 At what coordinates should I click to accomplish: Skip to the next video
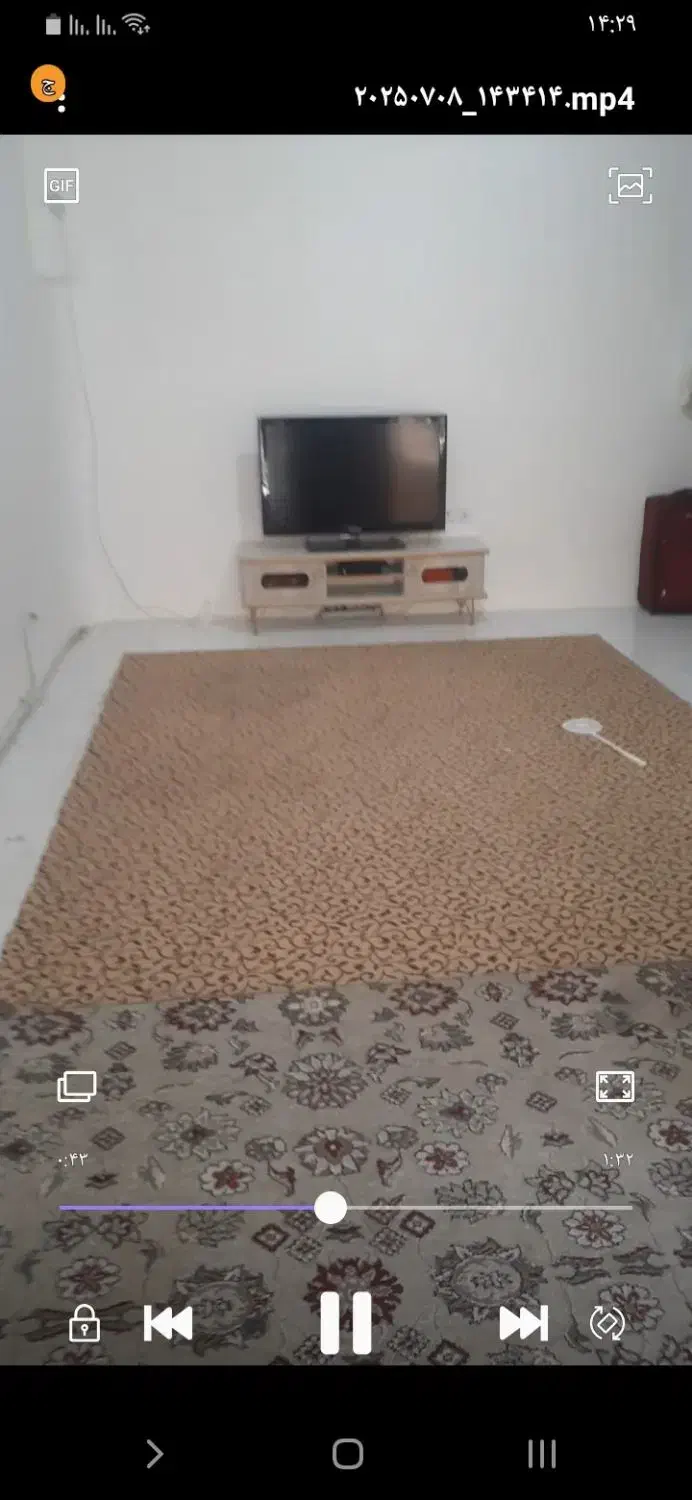pos(523,1323)
